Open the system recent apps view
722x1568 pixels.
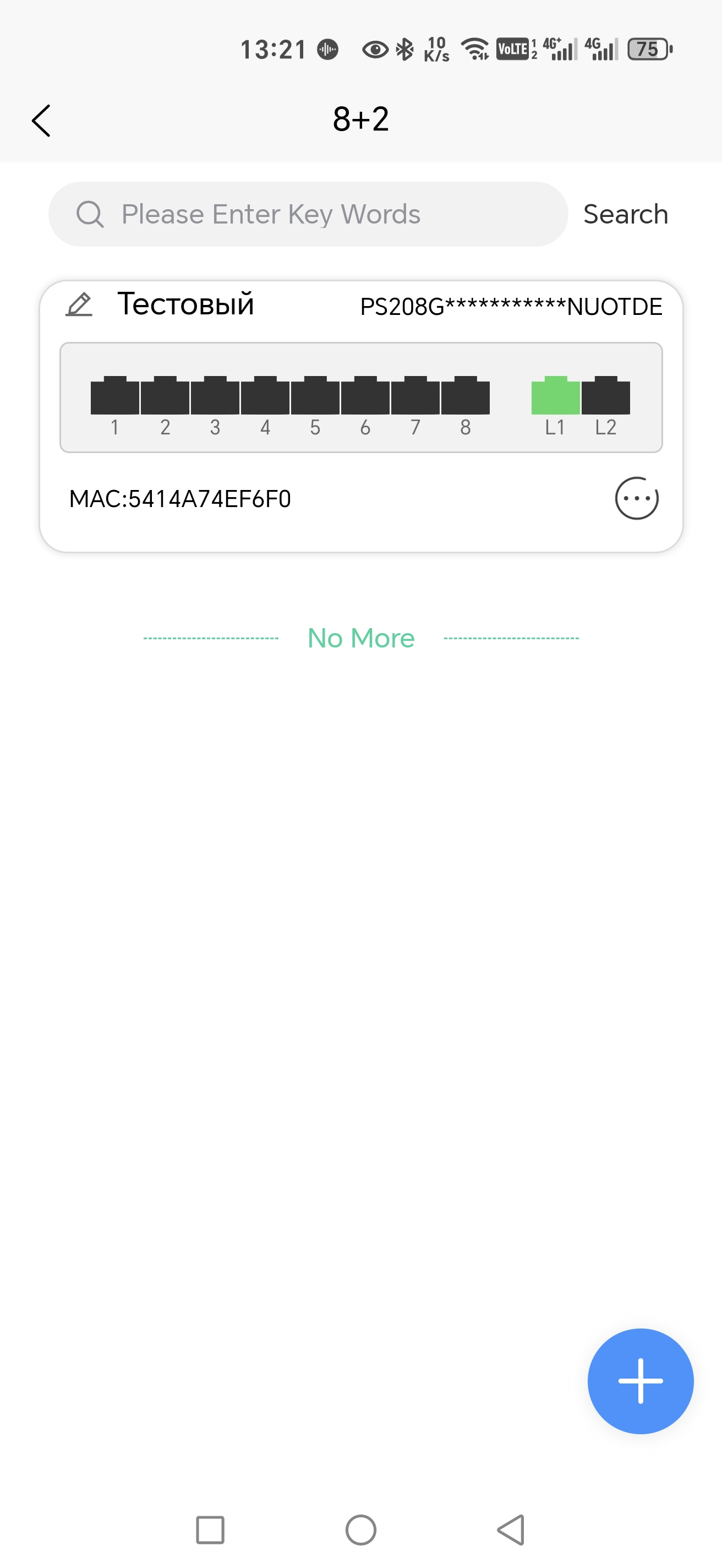click(210, 1529)
